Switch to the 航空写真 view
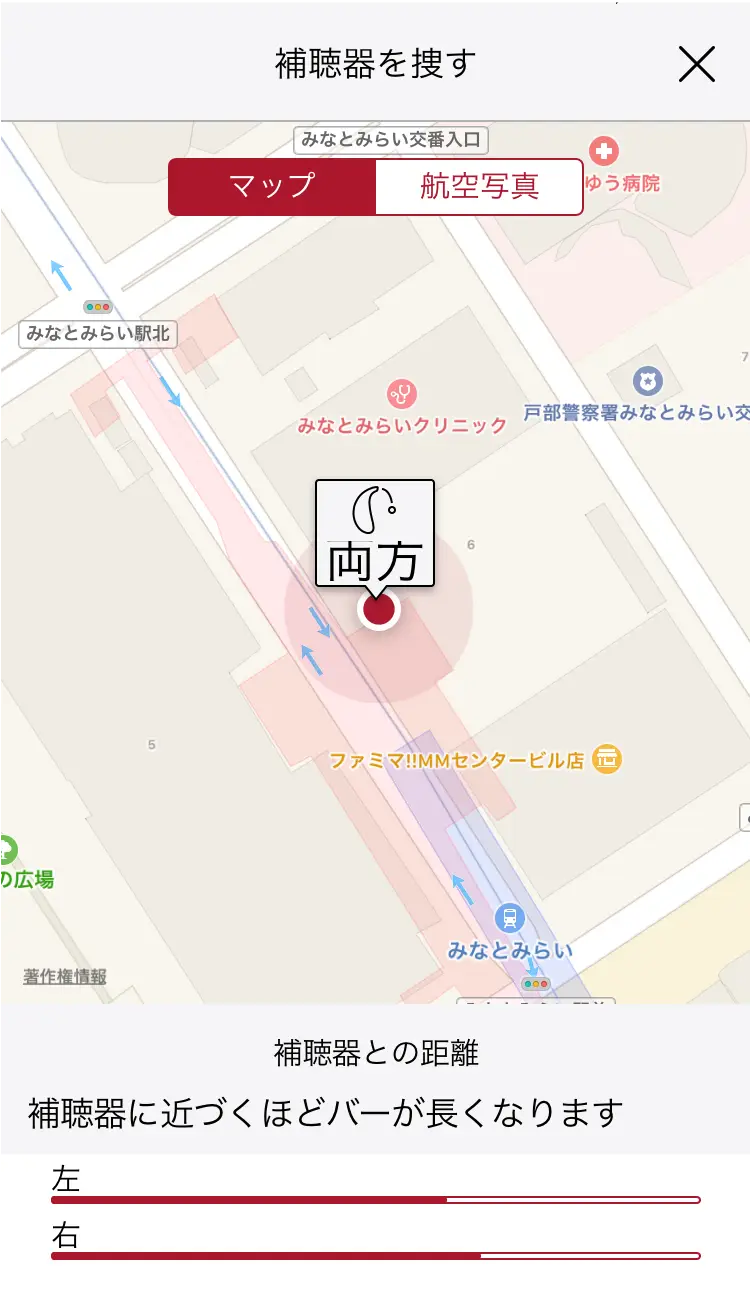Image resolution: width=750 pixels, height=1300 pixels. [479, 187]
